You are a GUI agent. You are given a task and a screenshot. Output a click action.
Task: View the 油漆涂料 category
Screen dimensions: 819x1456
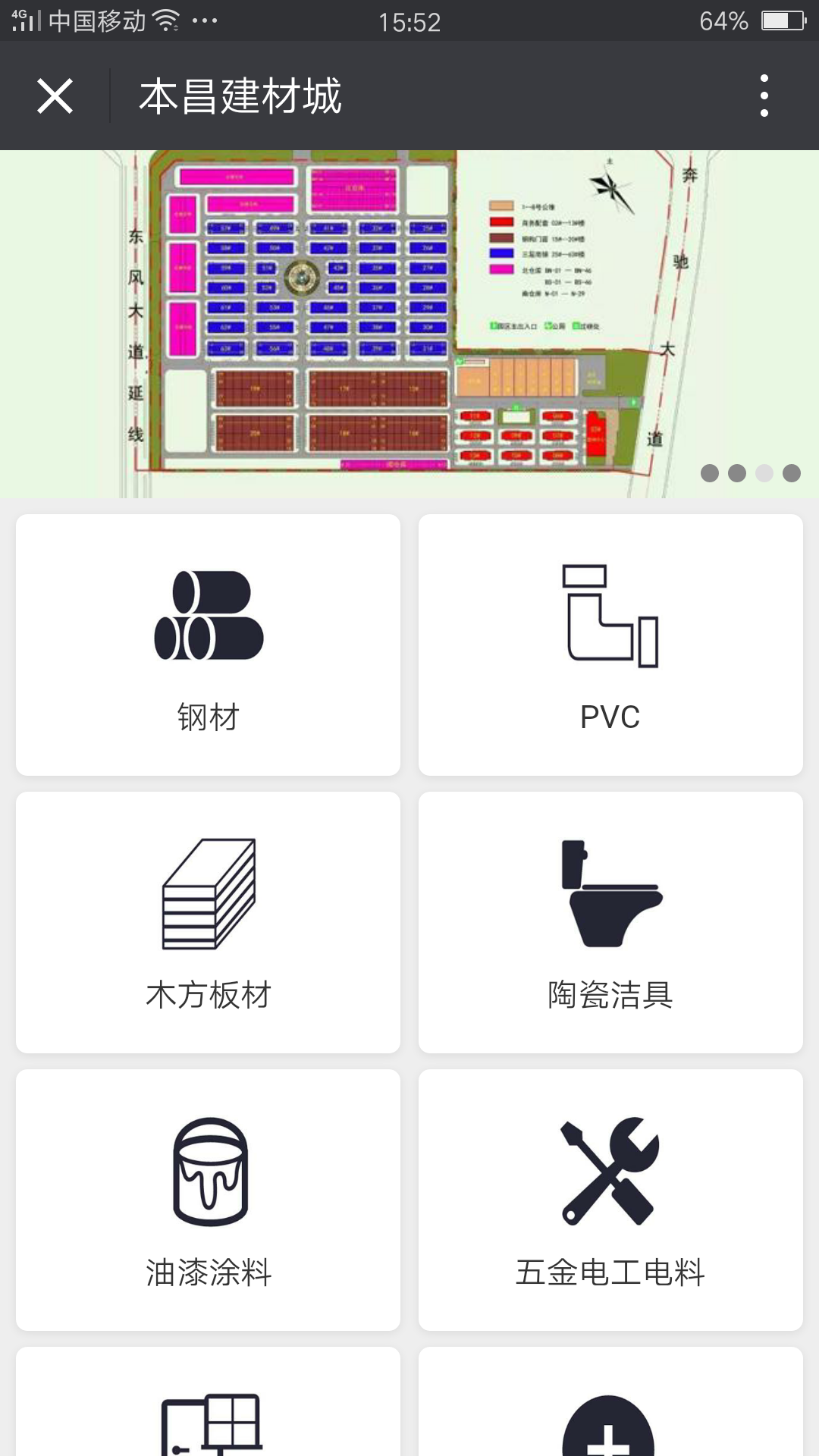208,1200
